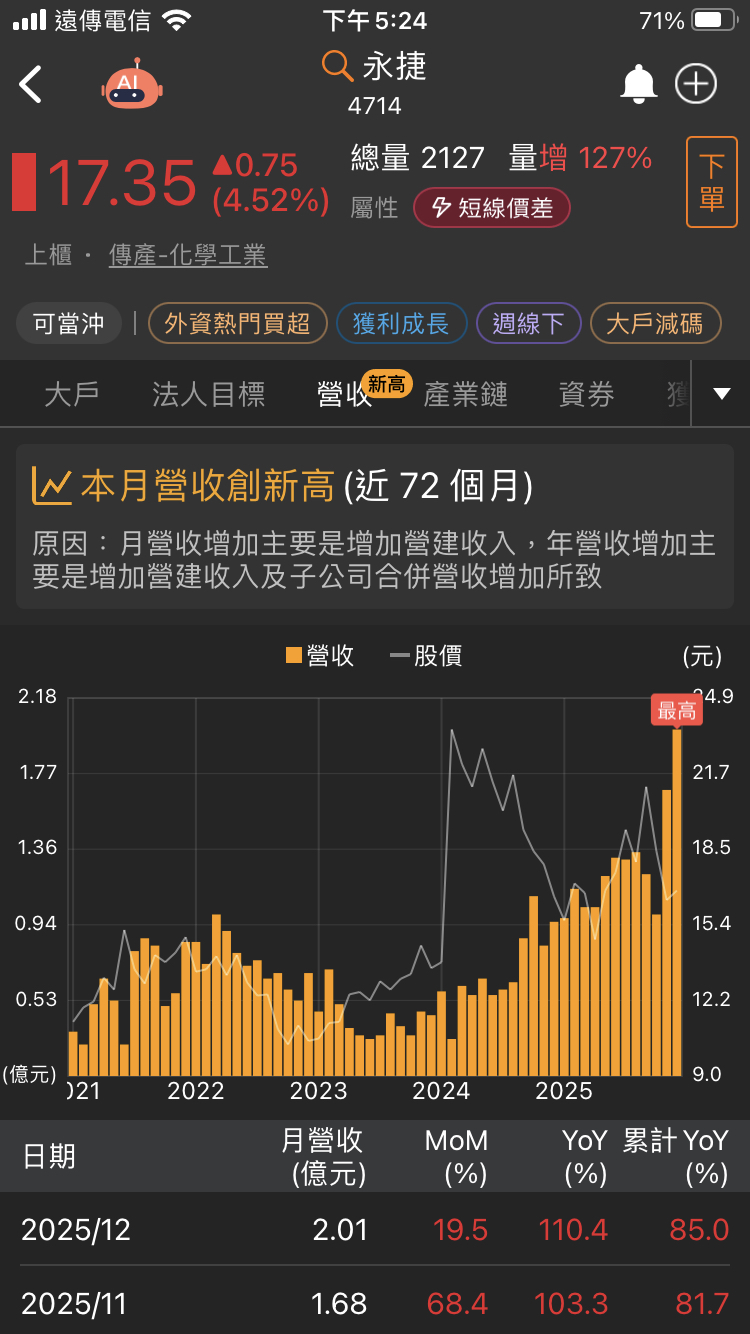Select the 獲利成長 chip

click(x=401, y=324)
